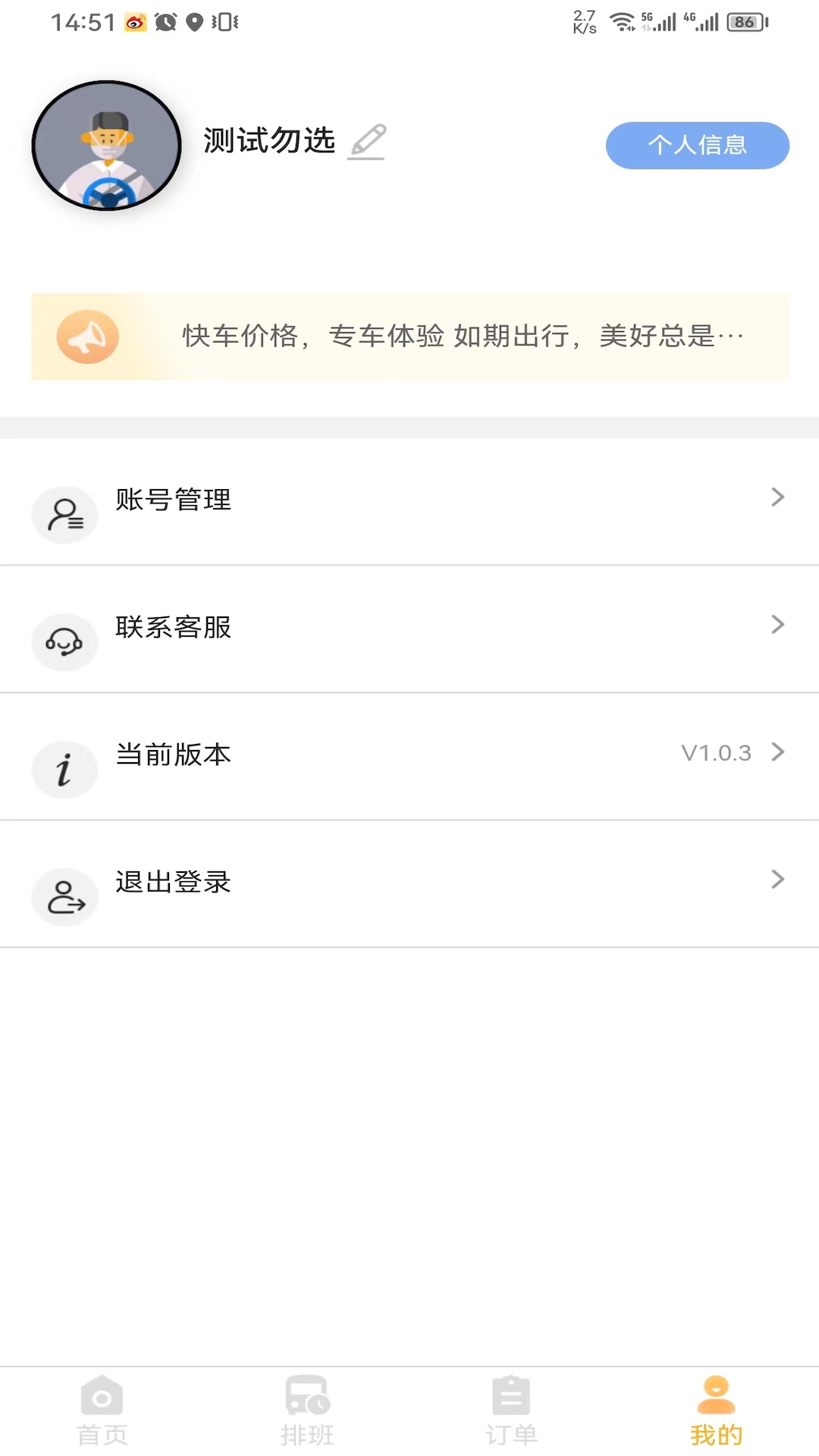The width and height of the screenshot is (819, 1456).
Task: Click the logout arrow icon
Action: tap(64, 896)
